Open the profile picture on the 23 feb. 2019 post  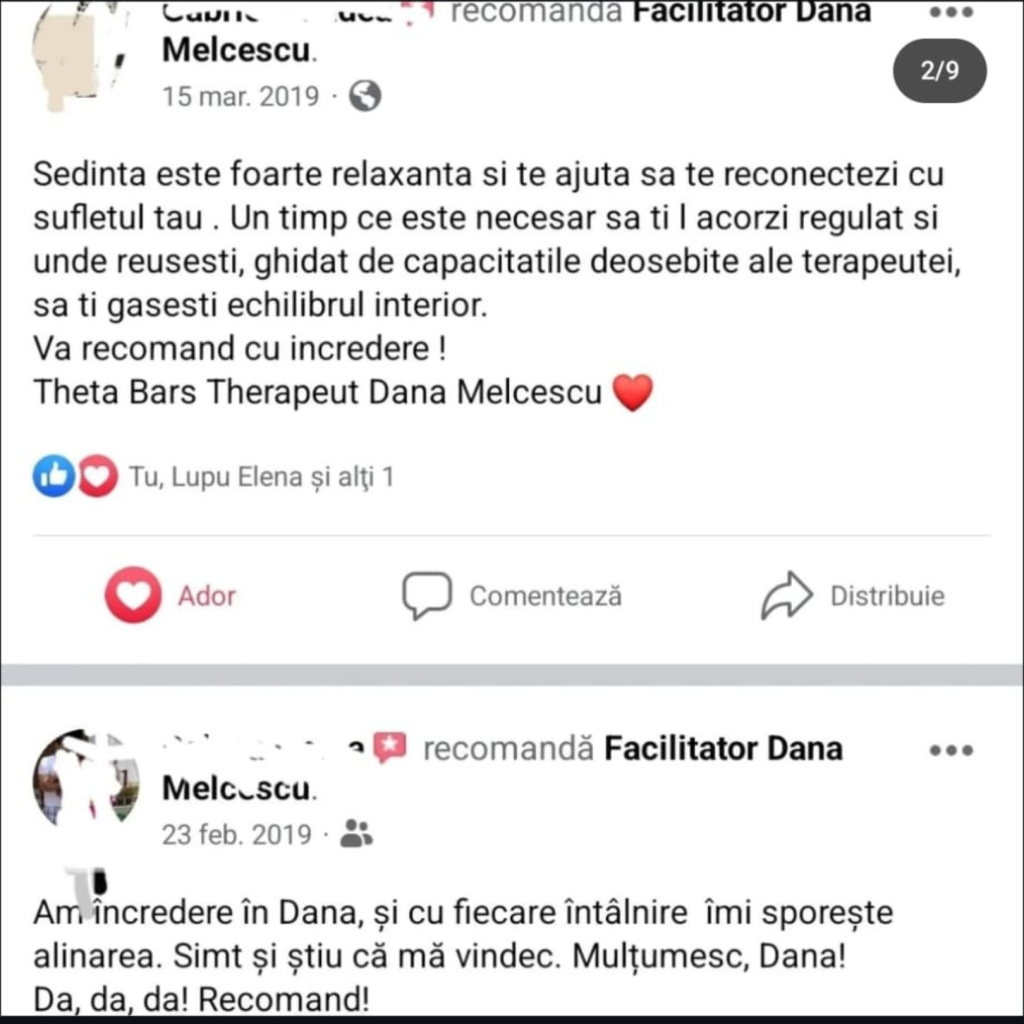pyautogui.click(x=86, y=779)
